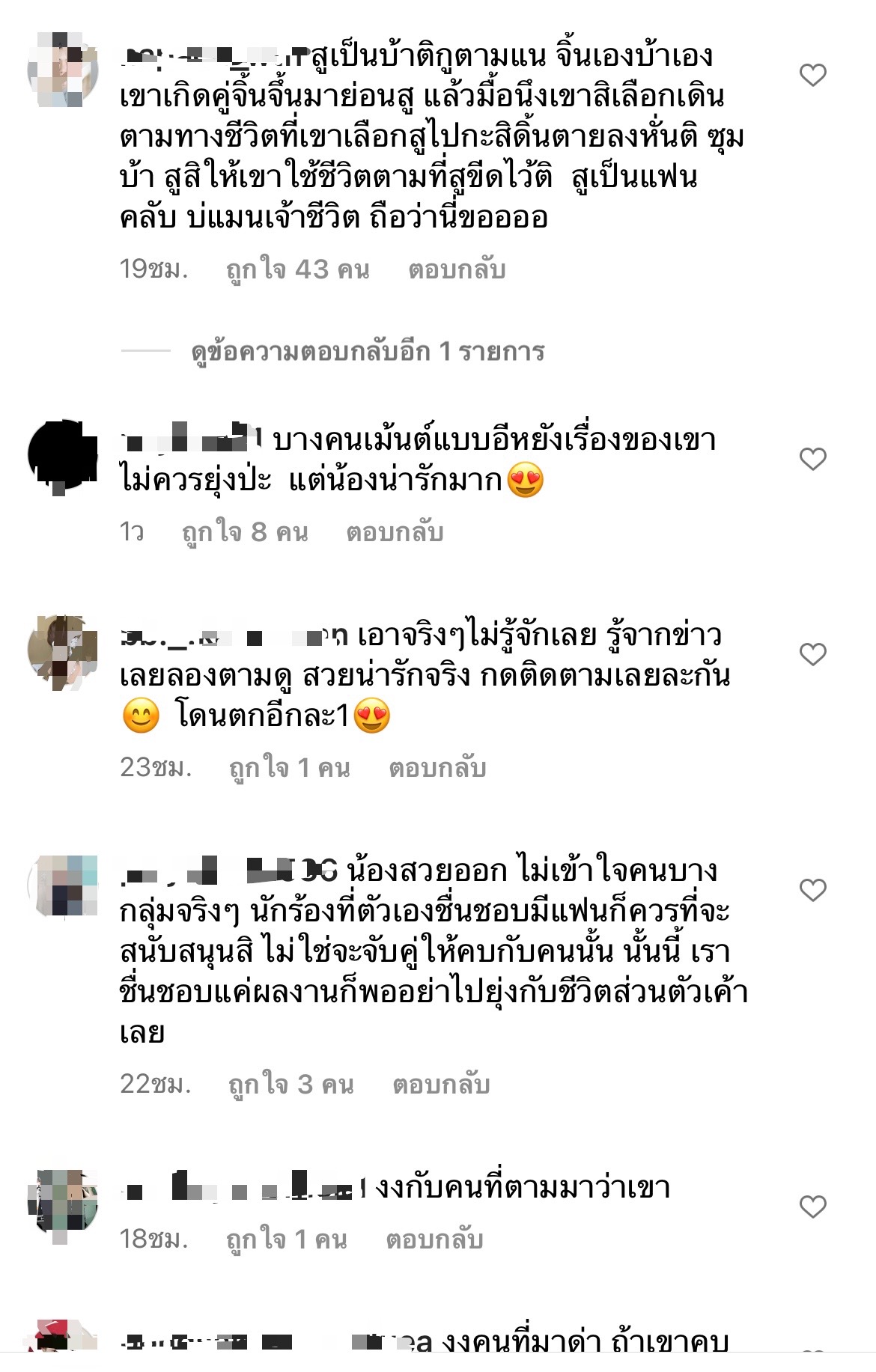This screenshot has width=876, height=1372.
Task: View likes on the 8-likes comment
Action: tap(245, 532)
